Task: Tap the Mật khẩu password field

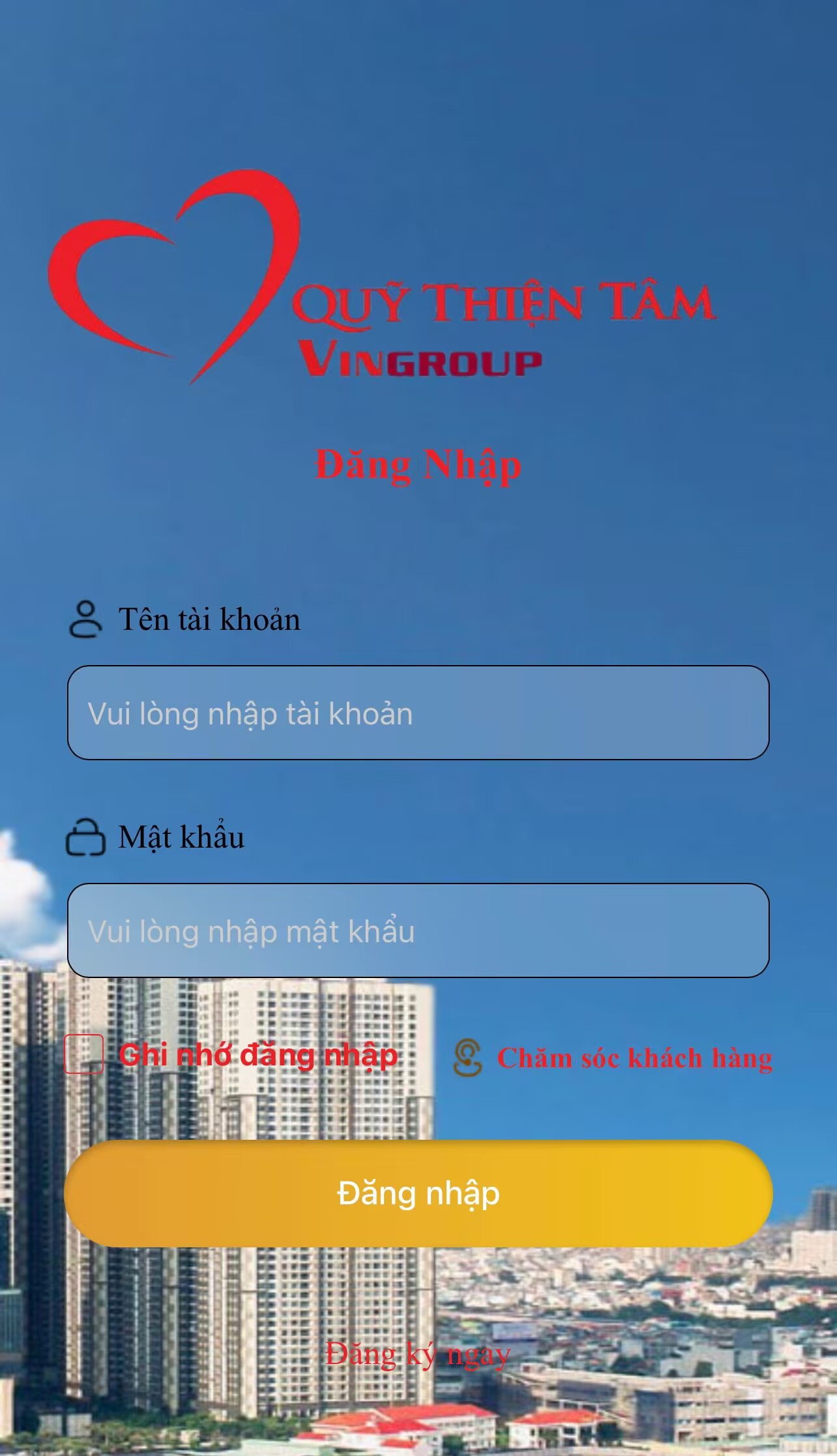Action: (x=418, y=930)
